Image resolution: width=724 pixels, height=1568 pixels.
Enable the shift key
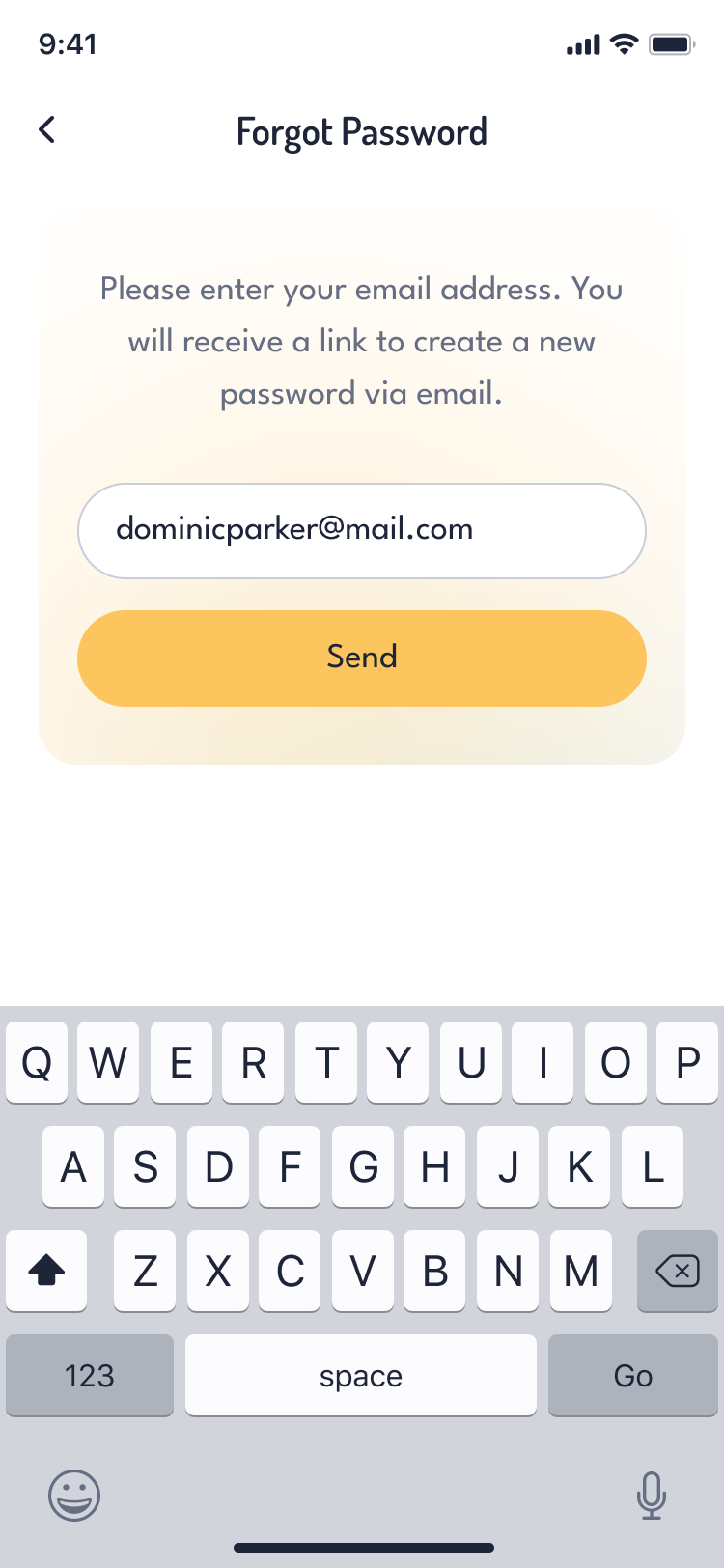[46, 1271]
